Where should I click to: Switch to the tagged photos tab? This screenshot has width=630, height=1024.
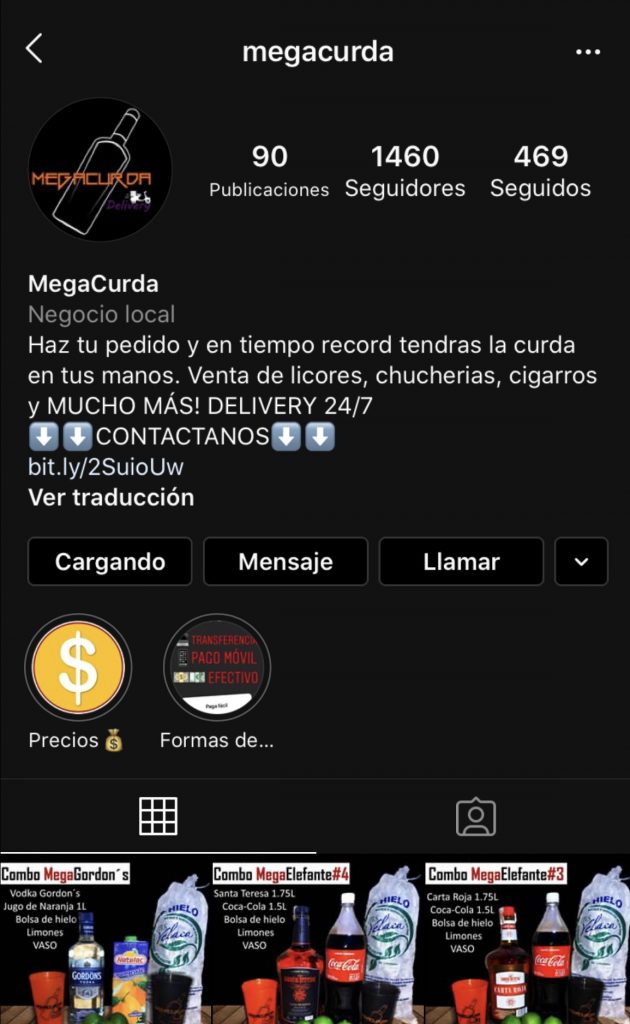coord(475,816)
